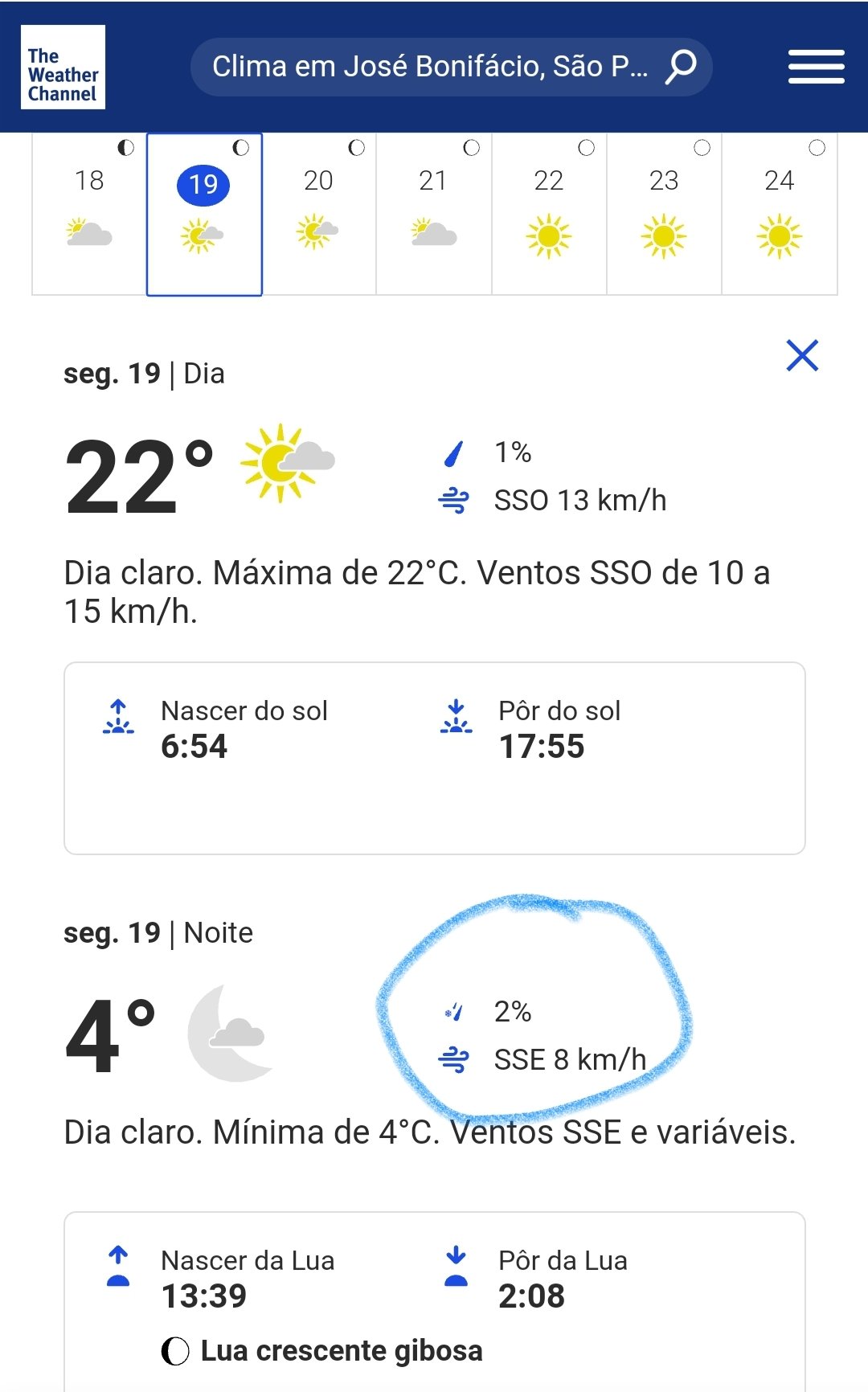Select day 18 in the calendar

click(x=89, y=214)
